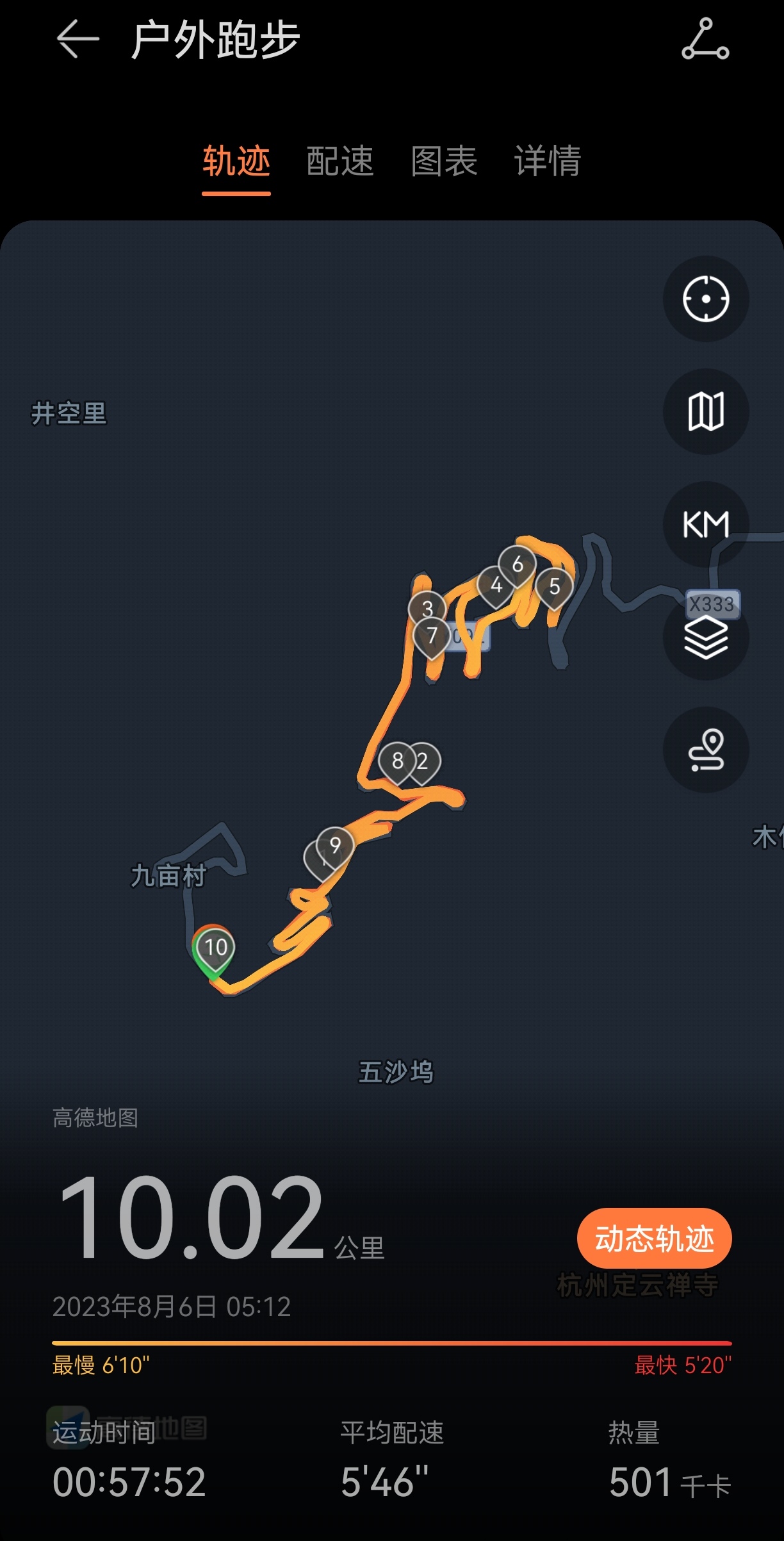Recenter map with the locate button

pos(706,299)
